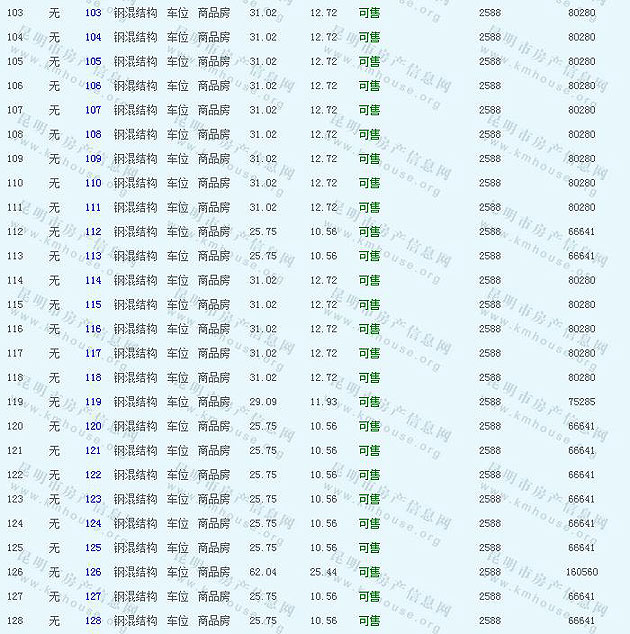
Task: Select the blue 105 unit link
Action: (x=93, y=62)
